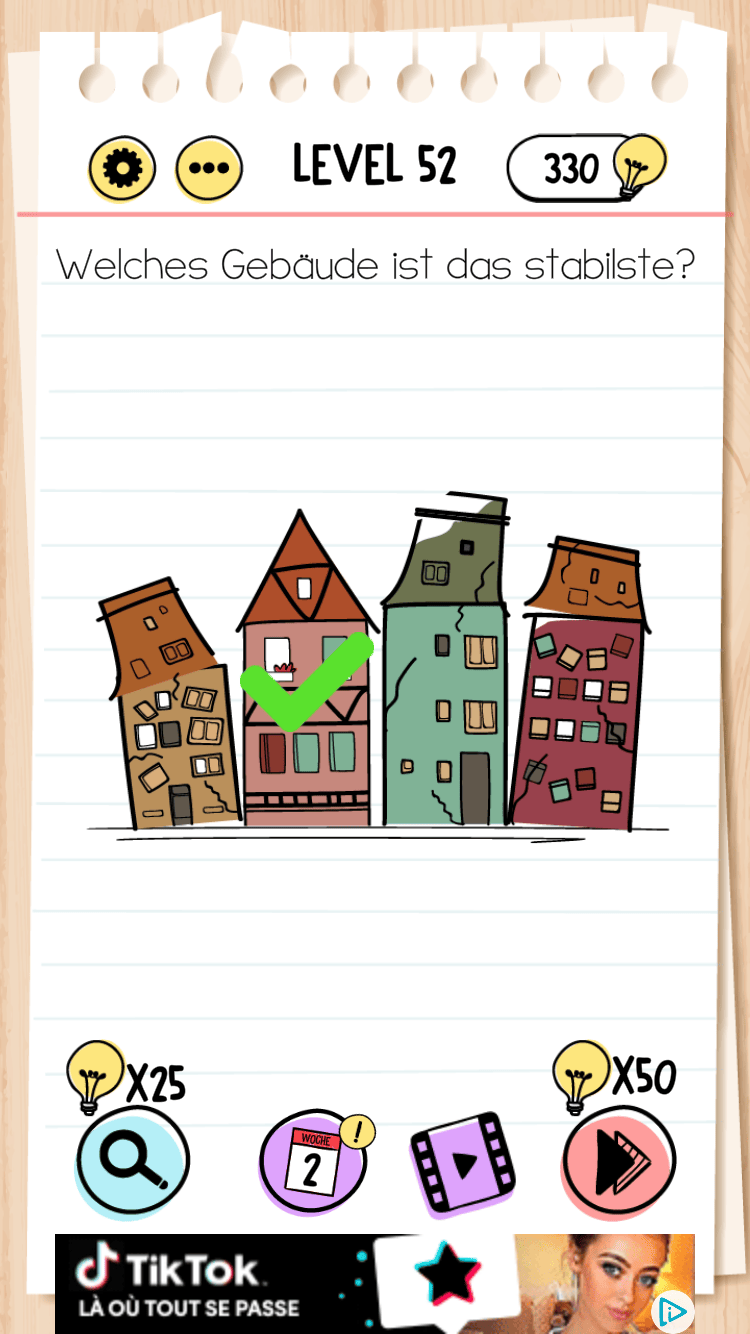Open the settings gear
The width and height of the screenshot is (750, 1334).
(122, 169)
